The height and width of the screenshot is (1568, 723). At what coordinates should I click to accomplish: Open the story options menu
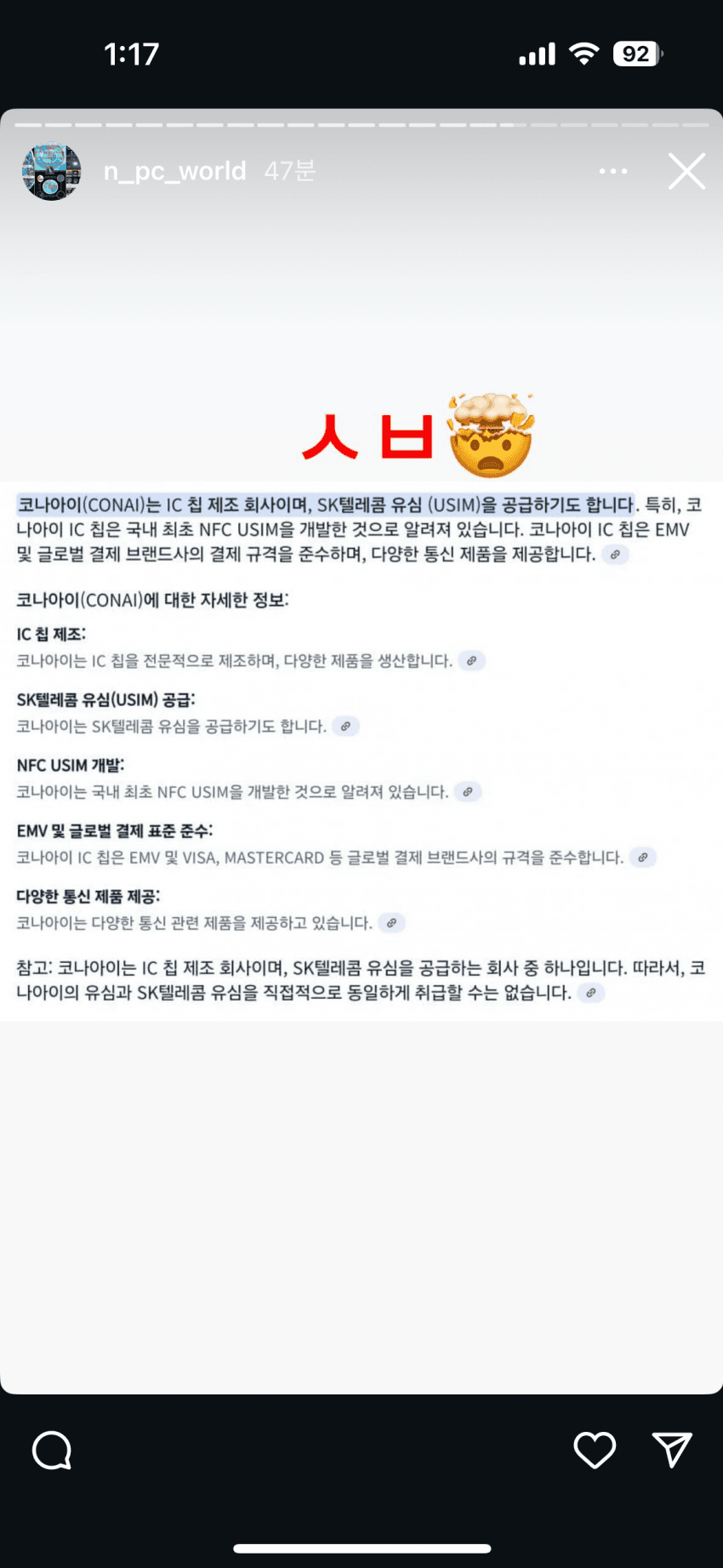point(612,171)
